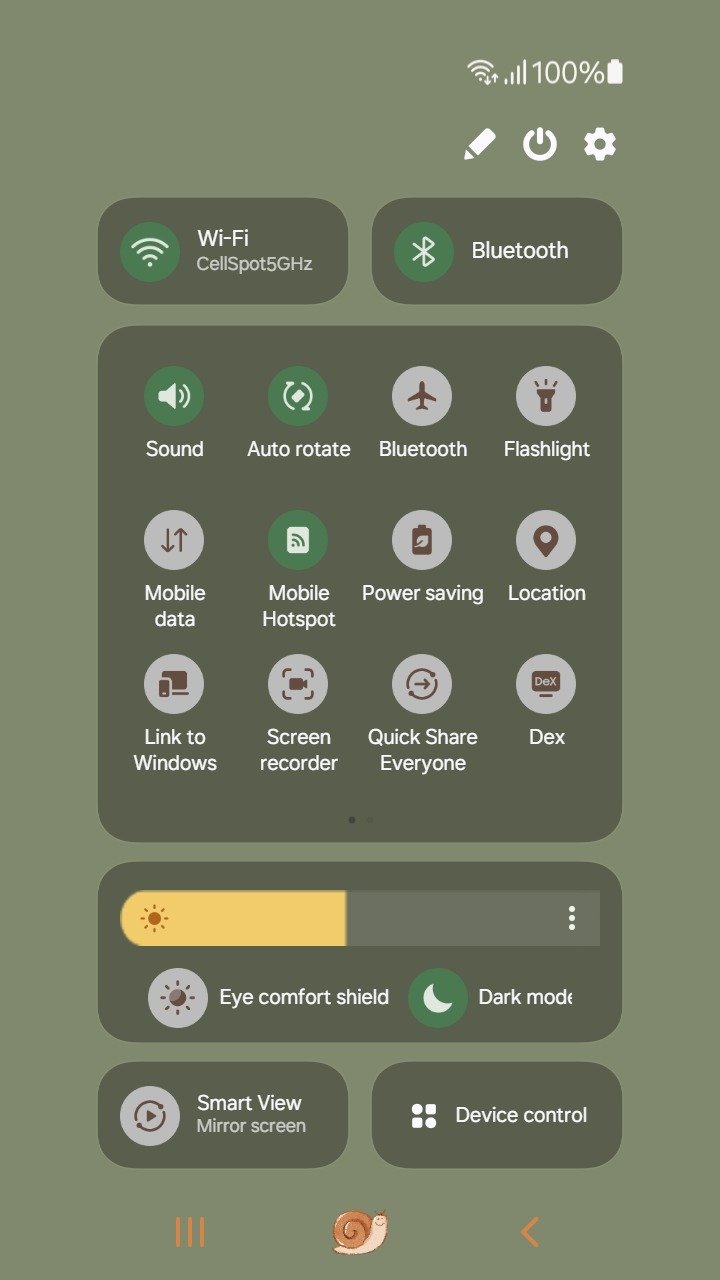Open the power off menu
Image resolution: width=720 pixels, height=1280 pixels.
[x=540, y=145]
